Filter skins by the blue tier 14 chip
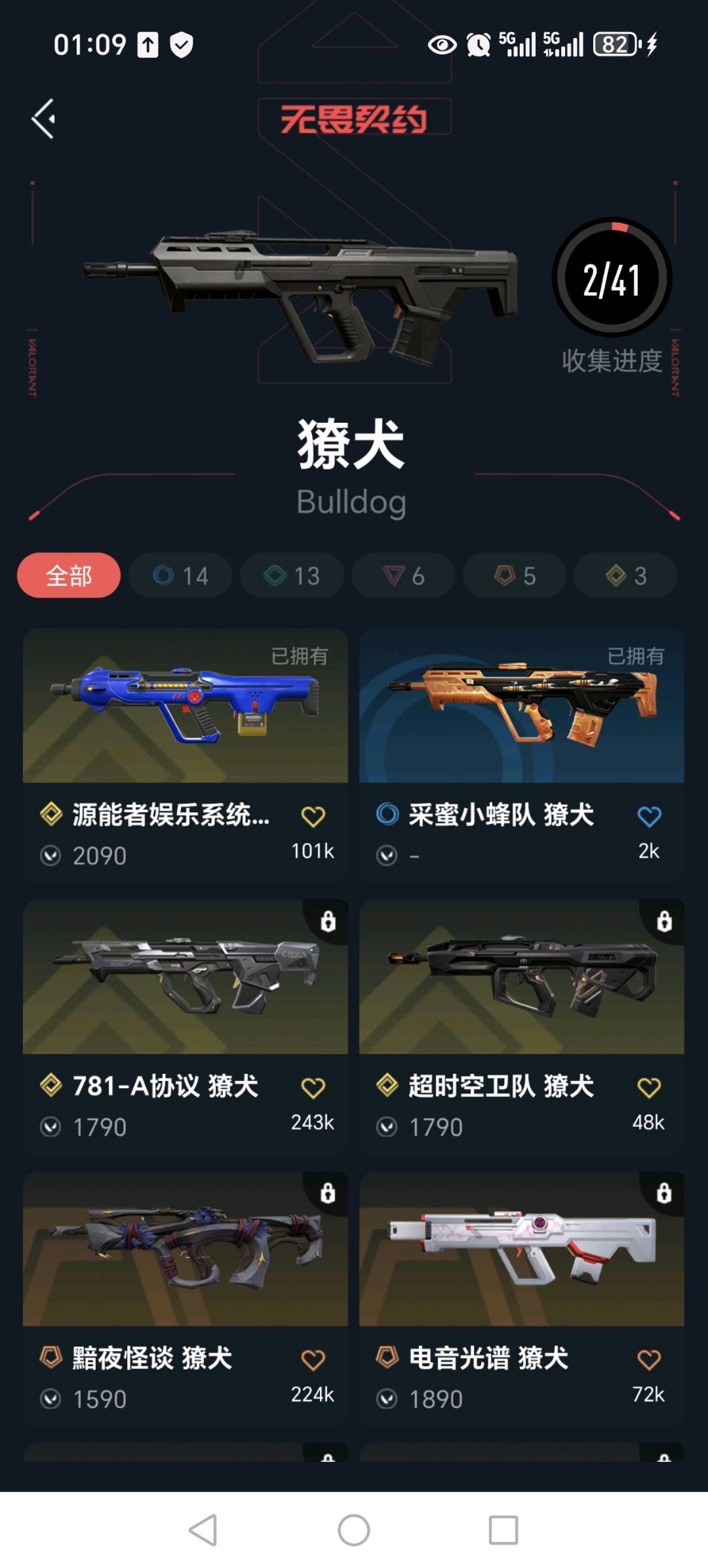Viewport: 708px width, 1568px height. (180, 576)
